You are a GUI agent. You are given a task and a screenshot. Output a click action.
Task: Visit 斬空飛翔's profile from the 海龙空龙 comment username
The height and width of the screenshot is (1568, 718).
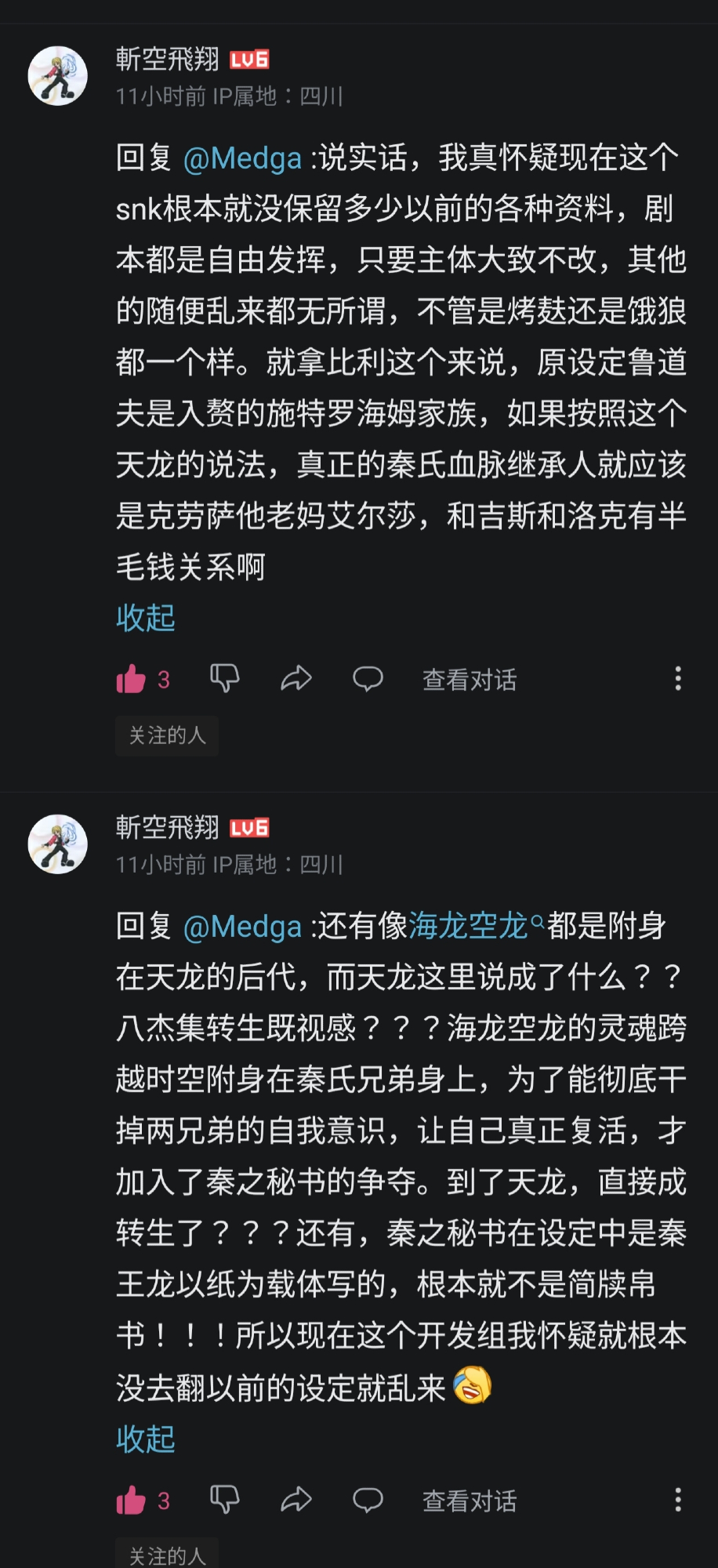pos(168,827)
